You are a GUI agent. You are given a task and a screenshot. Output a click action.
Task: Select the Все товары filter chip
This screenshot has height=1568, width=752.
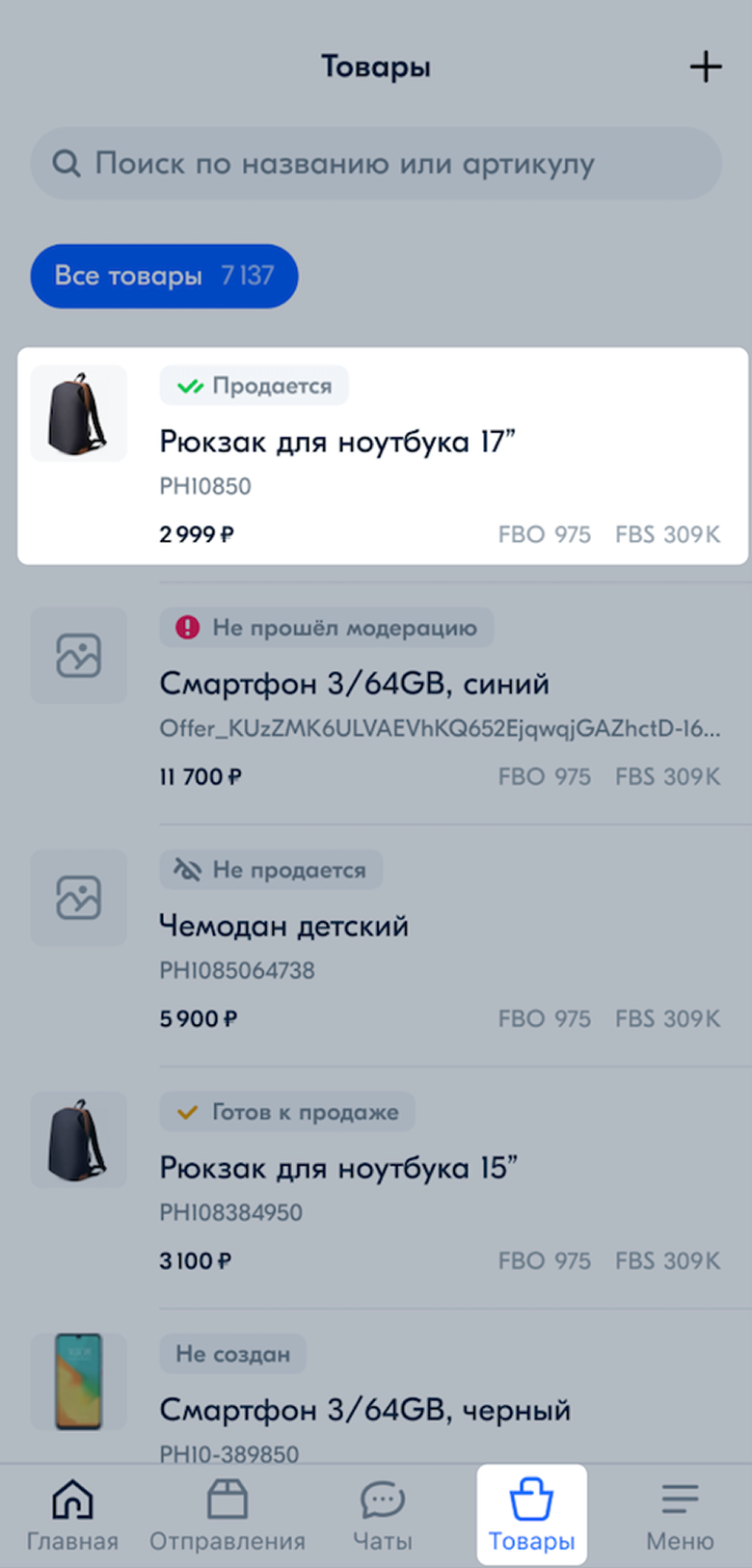[164, 276]
